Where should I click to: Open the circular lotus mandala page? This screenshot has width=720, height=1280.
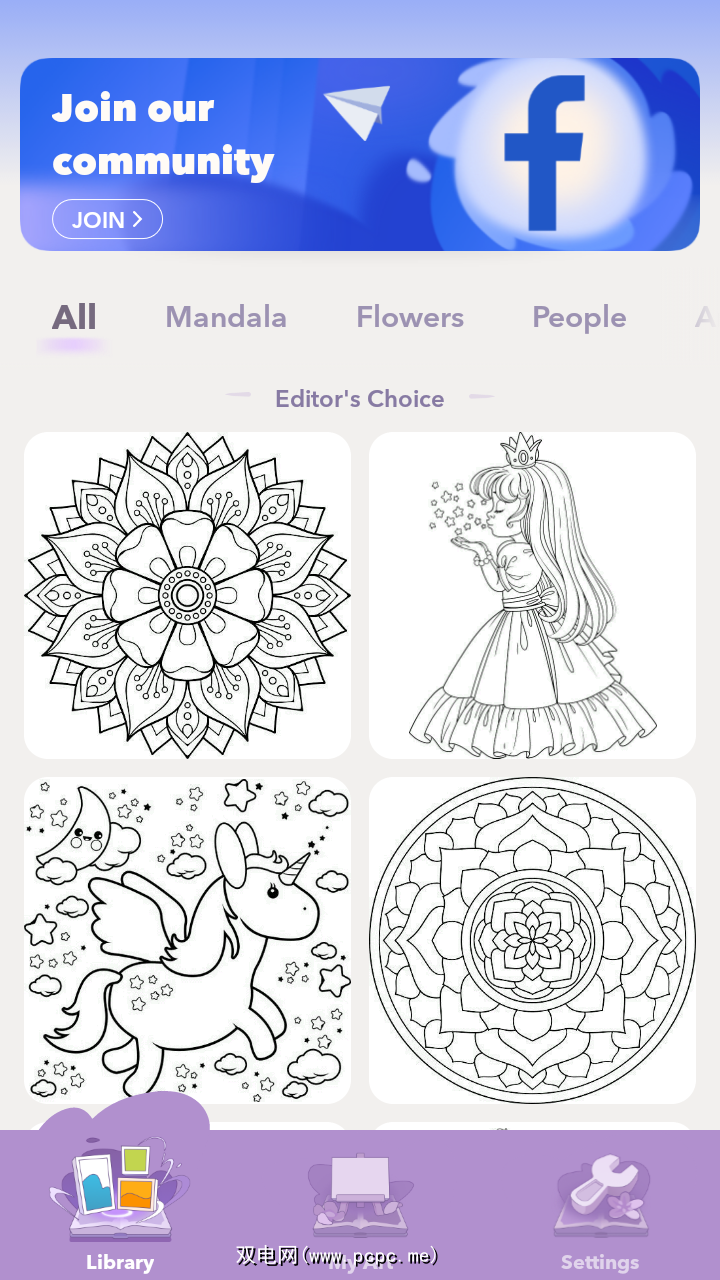(532, 940)
